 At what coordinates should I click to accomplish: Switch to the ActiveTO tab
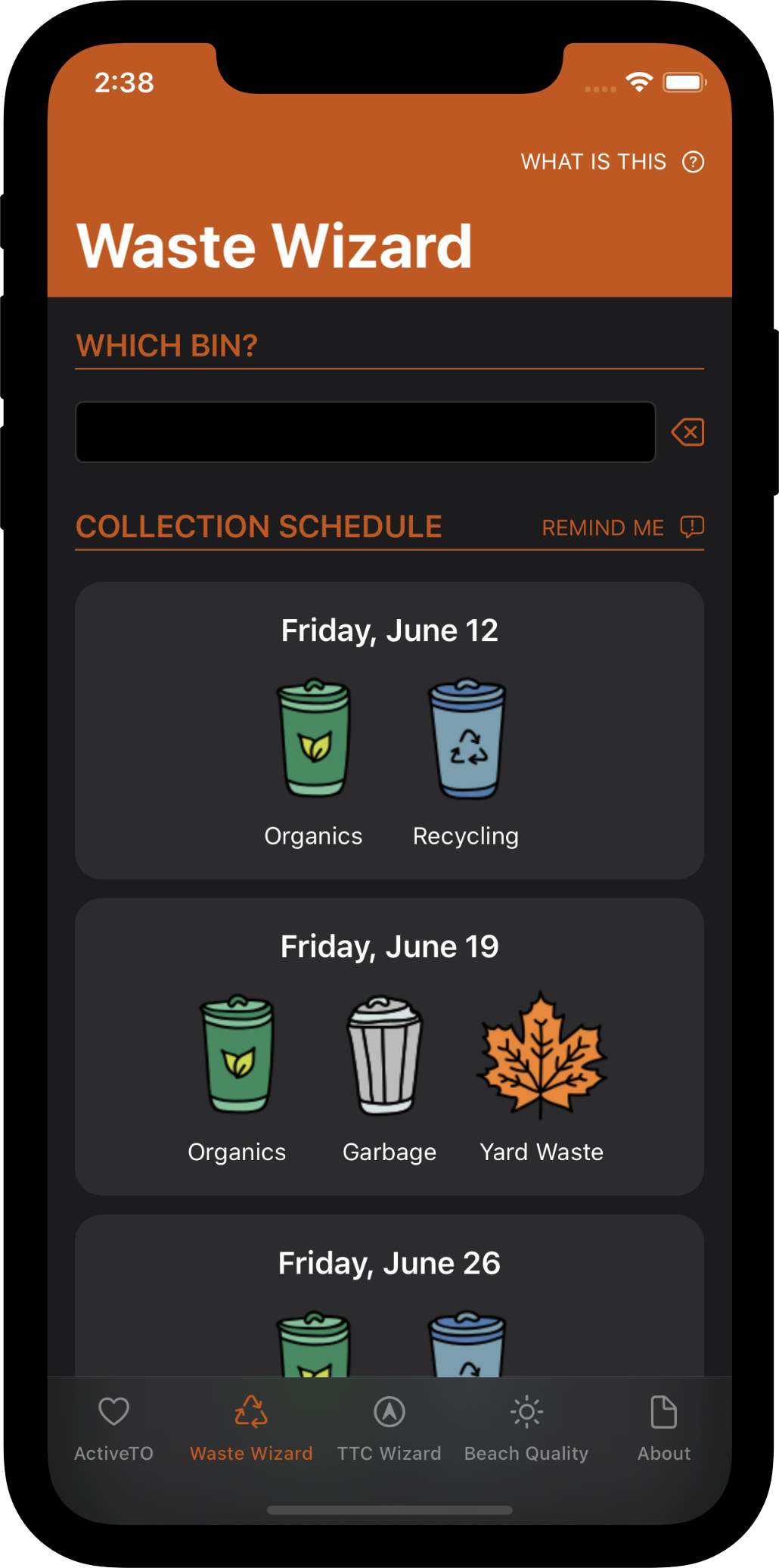(x=113, y=1428)
